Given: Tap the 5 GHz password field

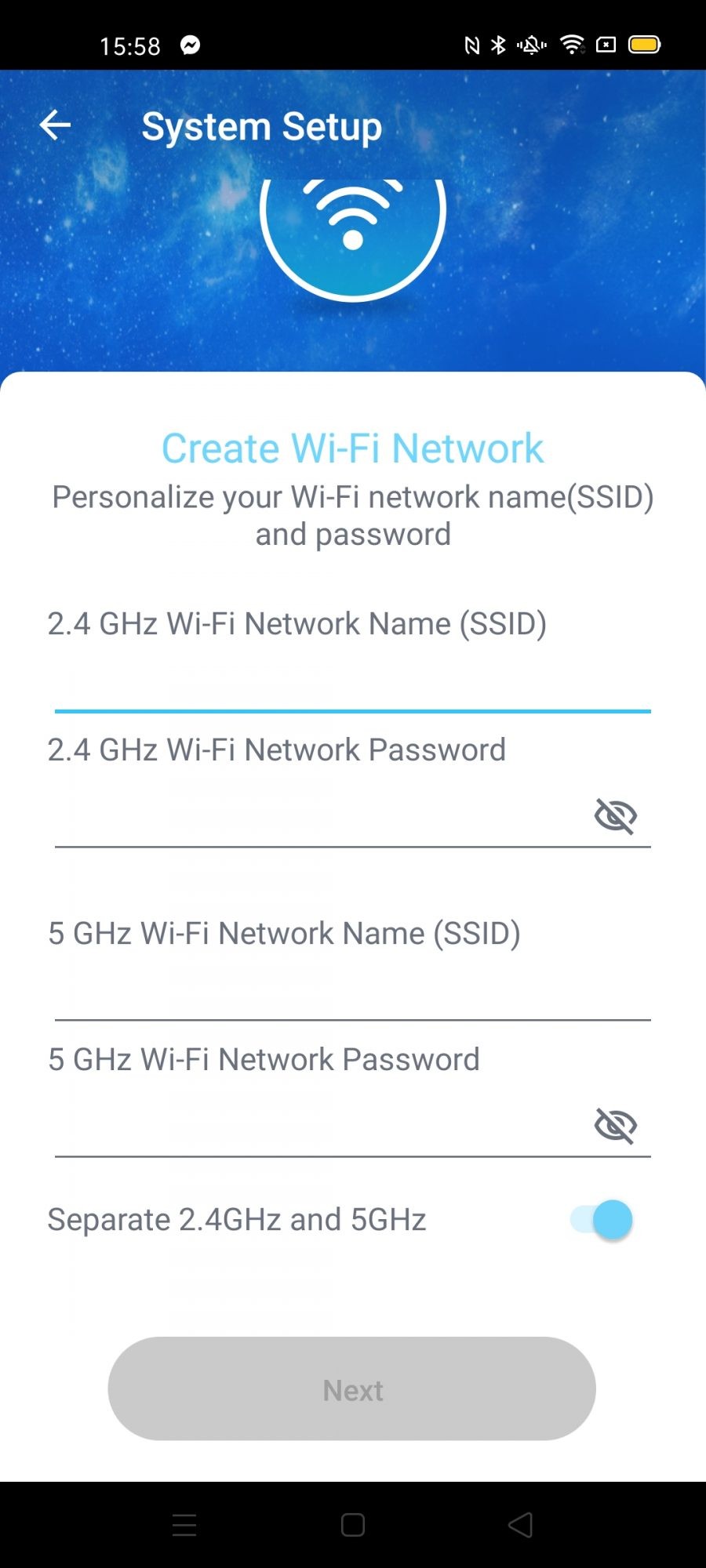Looking at the screenshot, I should pyautogui.click(x=314, y=1127).
